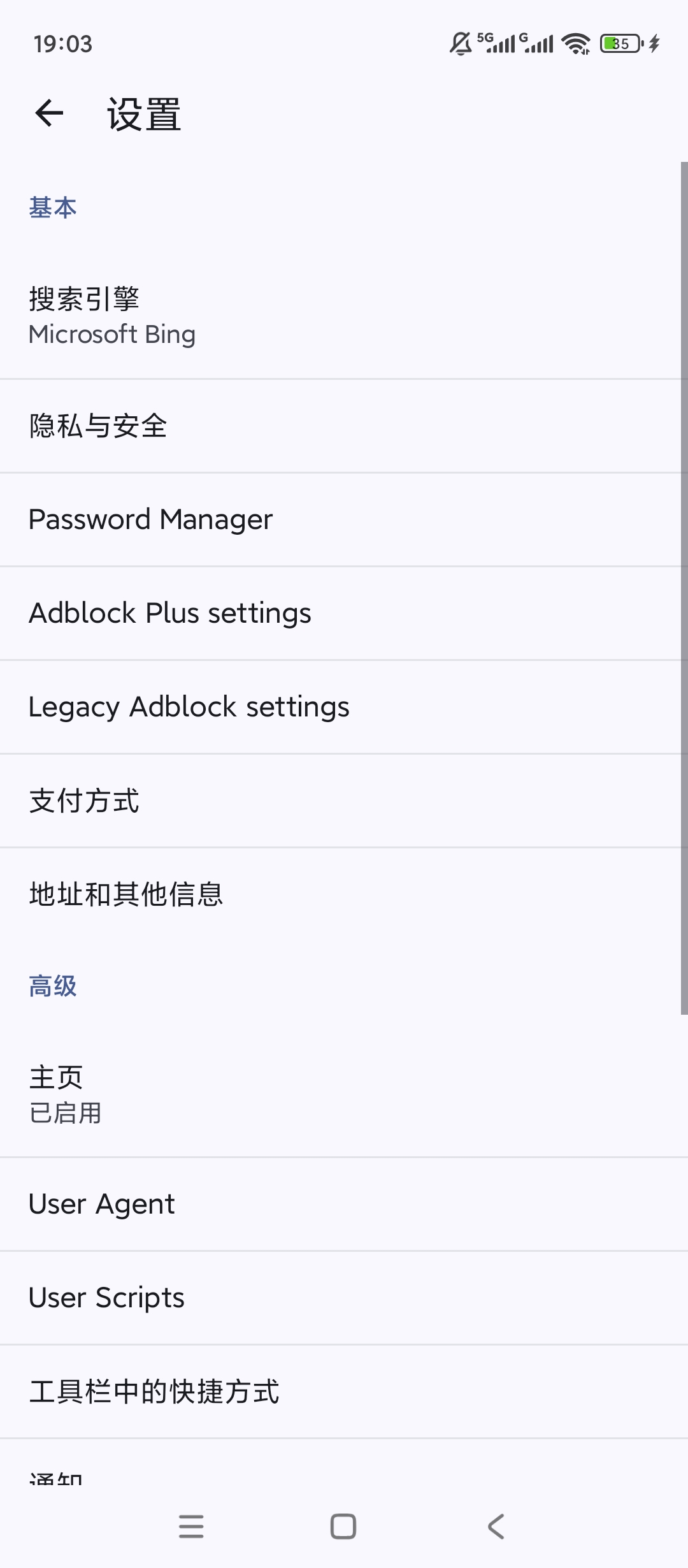The width and height of the screenshot is (688, 1568).
Task: Open Password Manager
Action: 344,520
